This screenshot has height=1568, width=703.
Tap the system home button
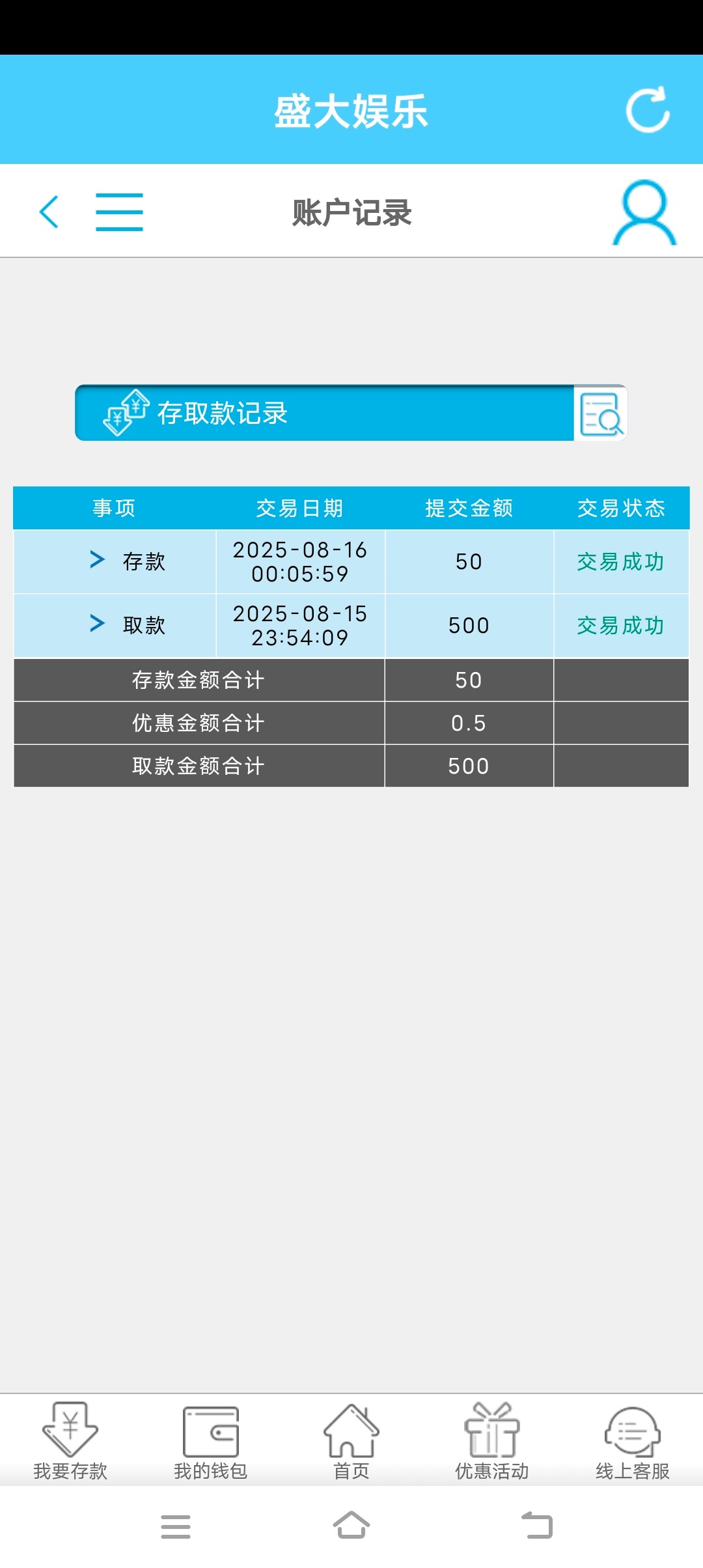[351, 1526]
